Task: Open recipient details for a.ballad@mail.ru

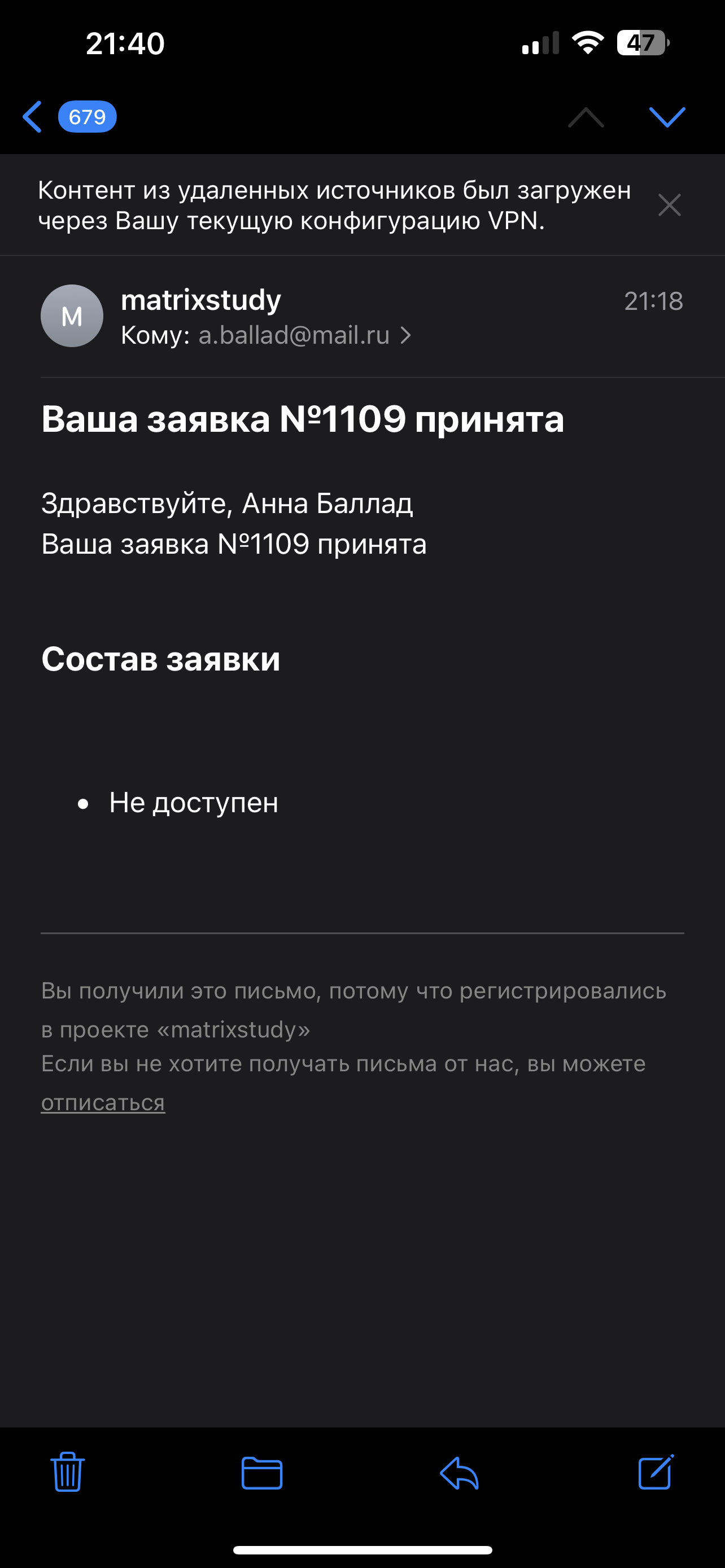Action: (294, 335)
